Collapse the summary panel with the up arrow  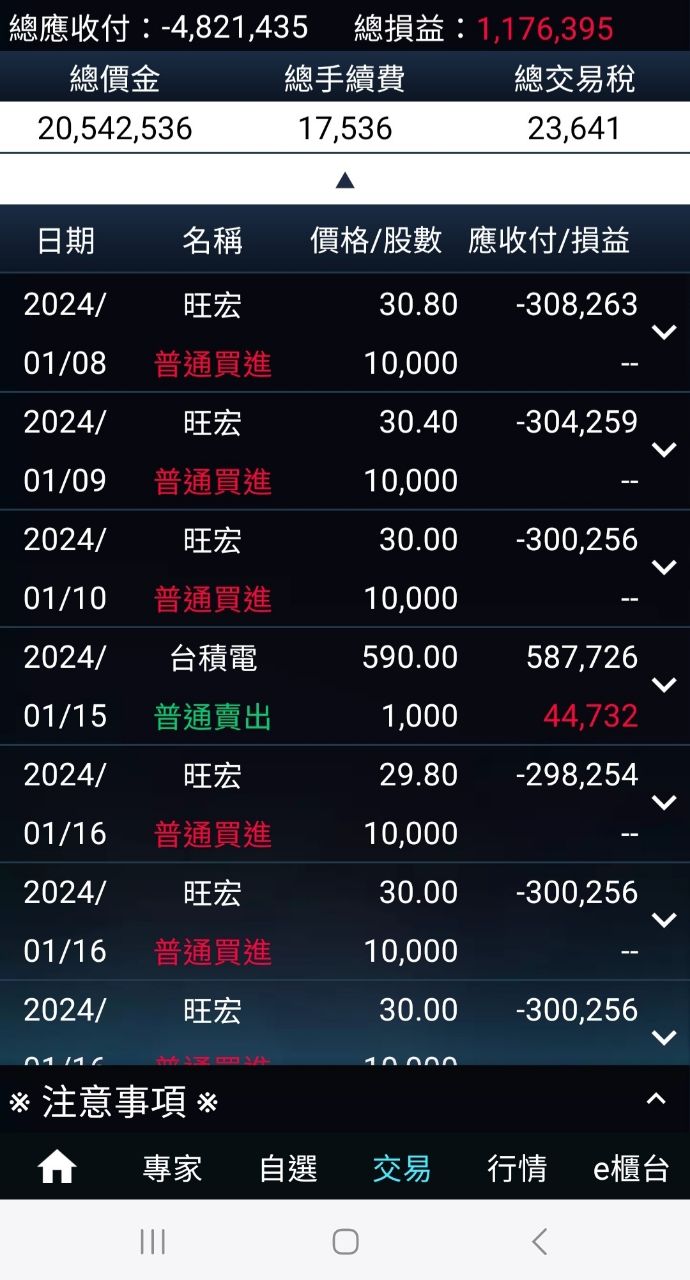pos(345,180)
